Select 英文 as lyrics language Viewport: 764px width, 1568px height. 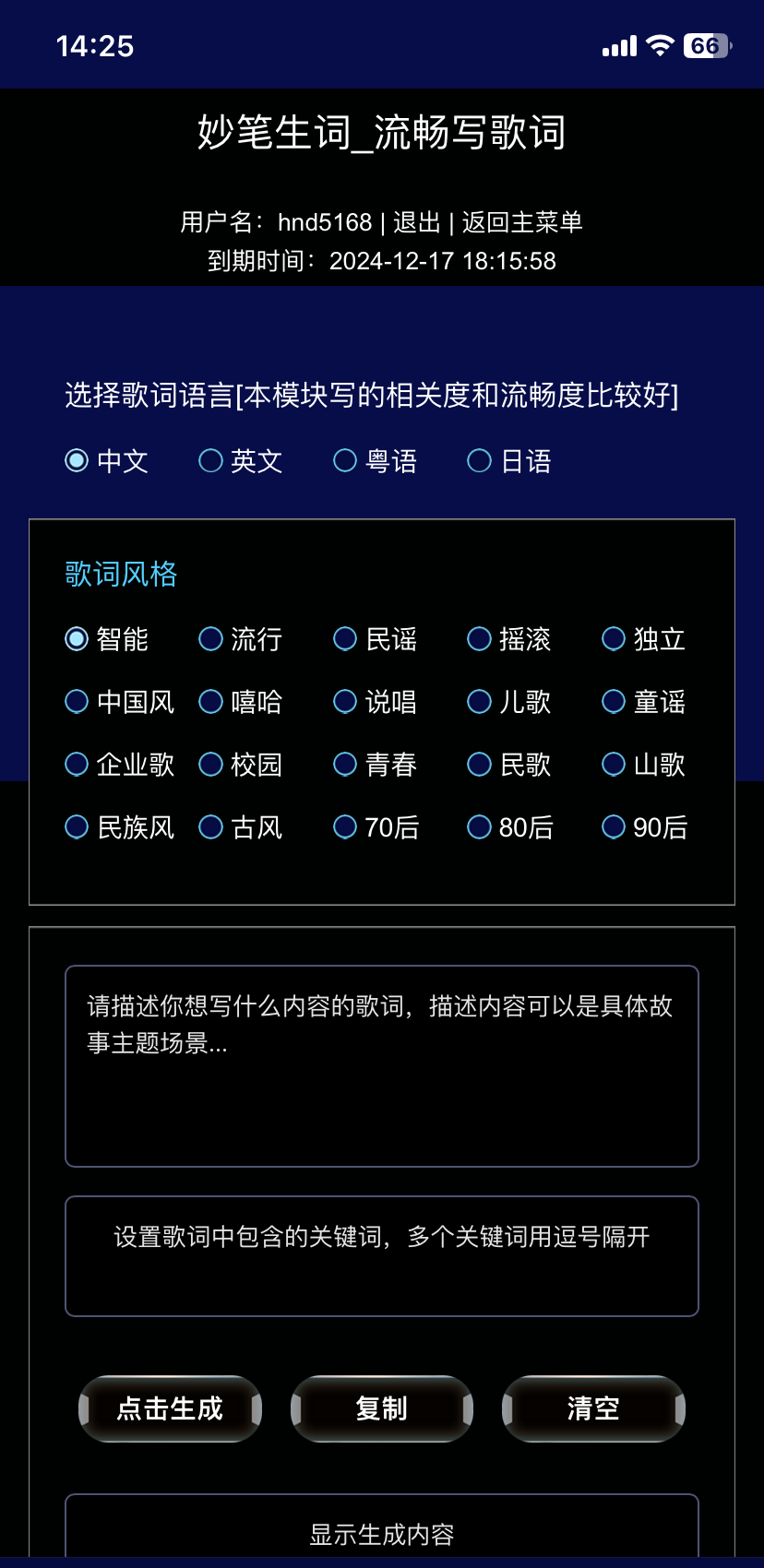point(242,461)
